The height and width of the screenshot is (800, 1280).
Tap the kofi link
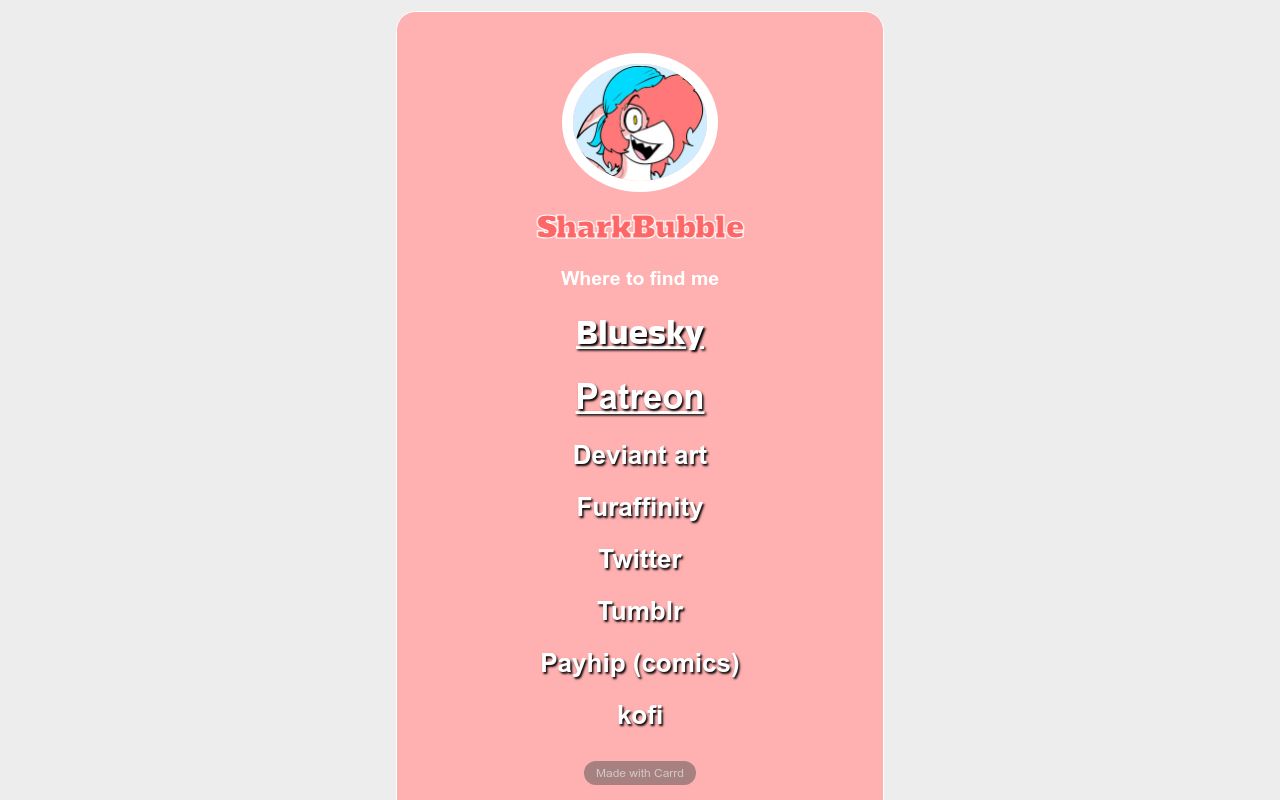[640, 715]
